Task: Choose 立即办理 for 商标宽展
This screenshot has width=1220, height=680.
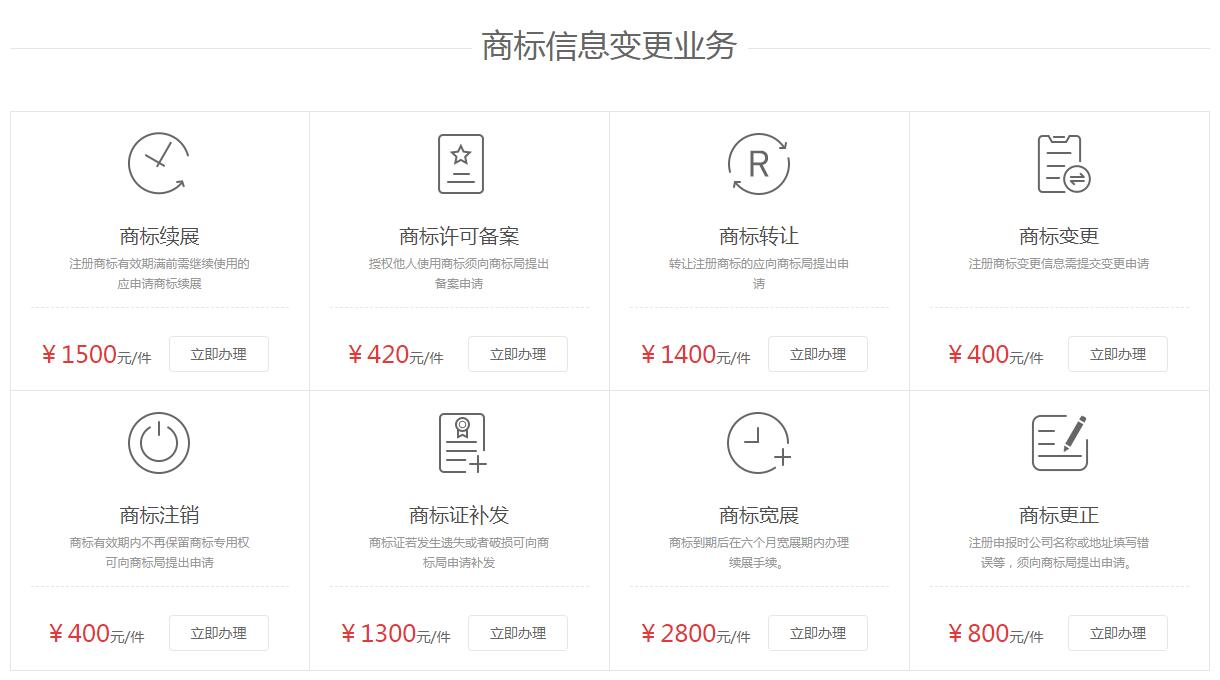Action: pyautogui.click(x=818, y=633)
